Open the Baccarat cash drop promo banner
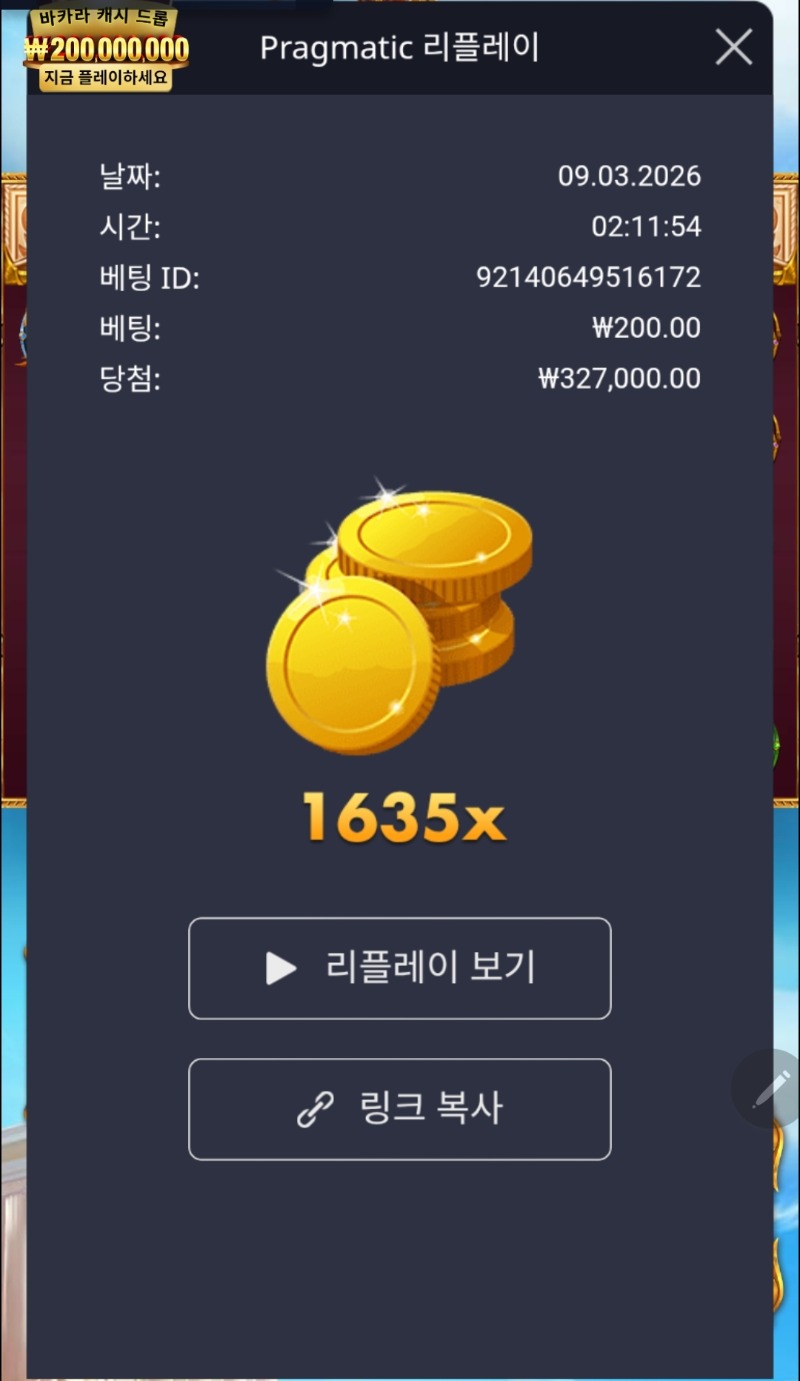The image size is (800, 1381). [x=106, y=48]
